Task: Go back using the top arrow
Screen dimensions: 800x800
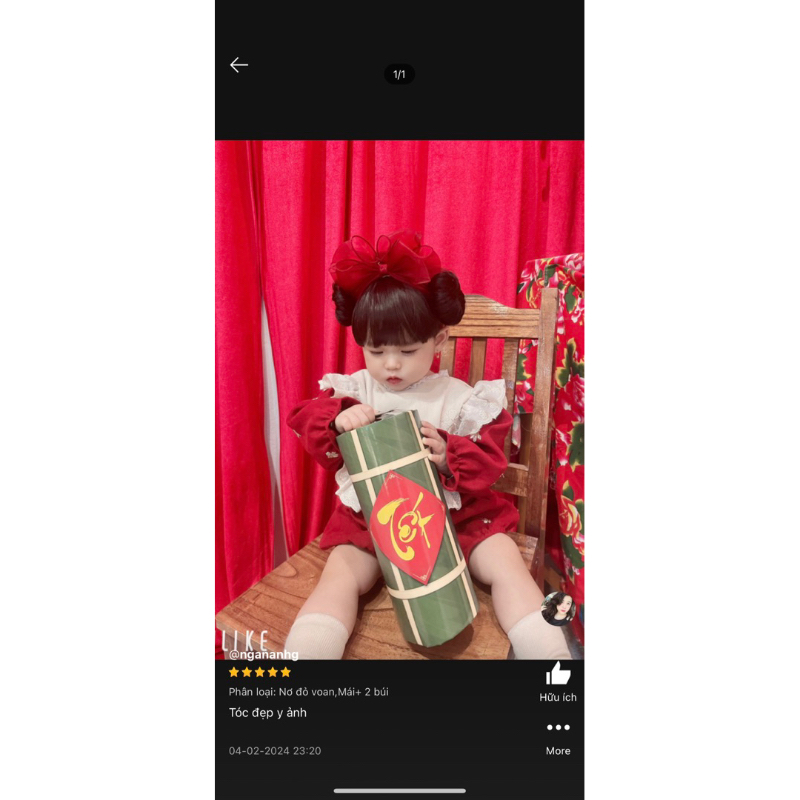Action: tap(238, 65)
